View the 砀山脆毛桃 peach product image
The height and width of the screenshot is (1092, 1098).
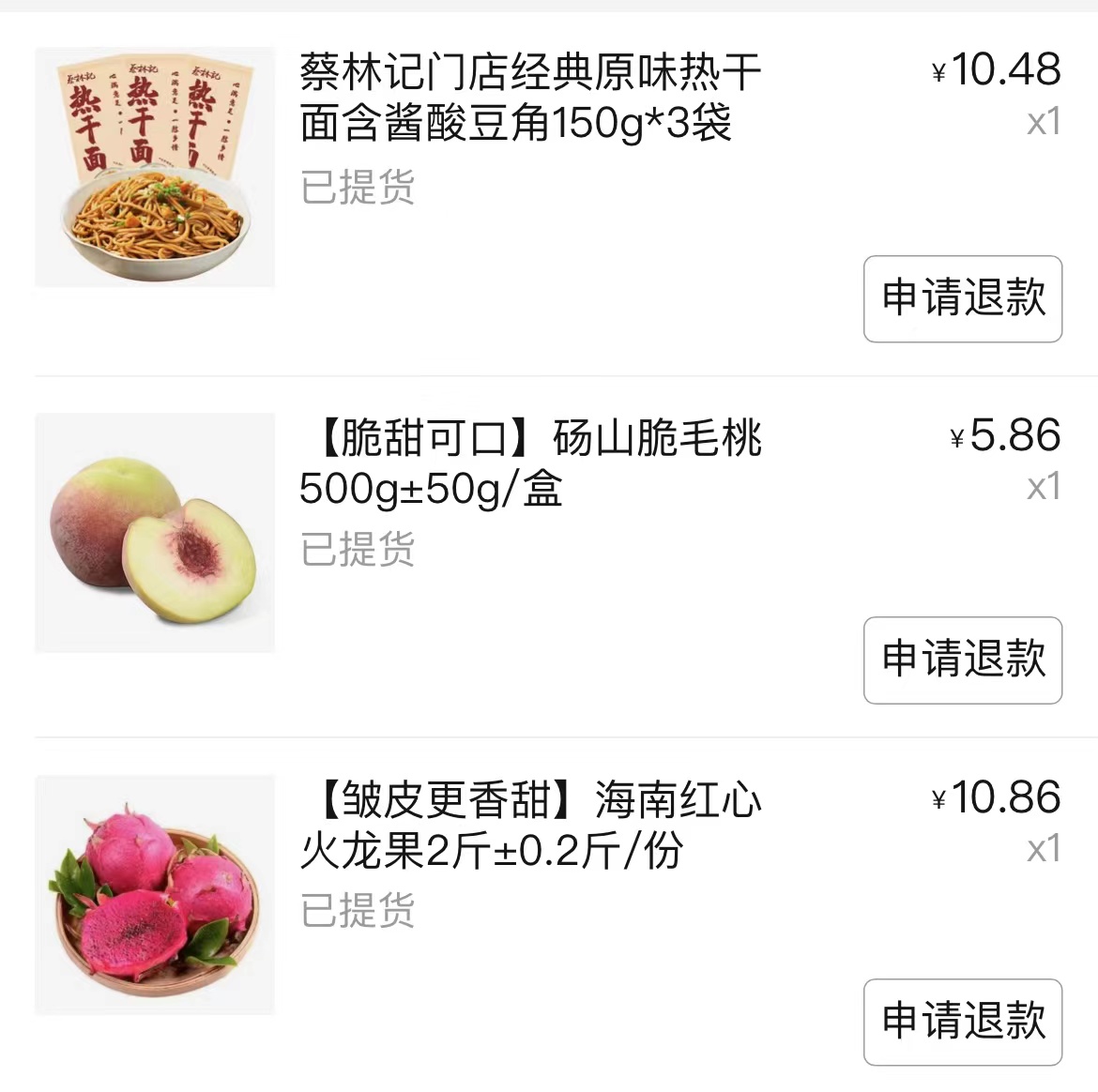(x=155, y=532)
